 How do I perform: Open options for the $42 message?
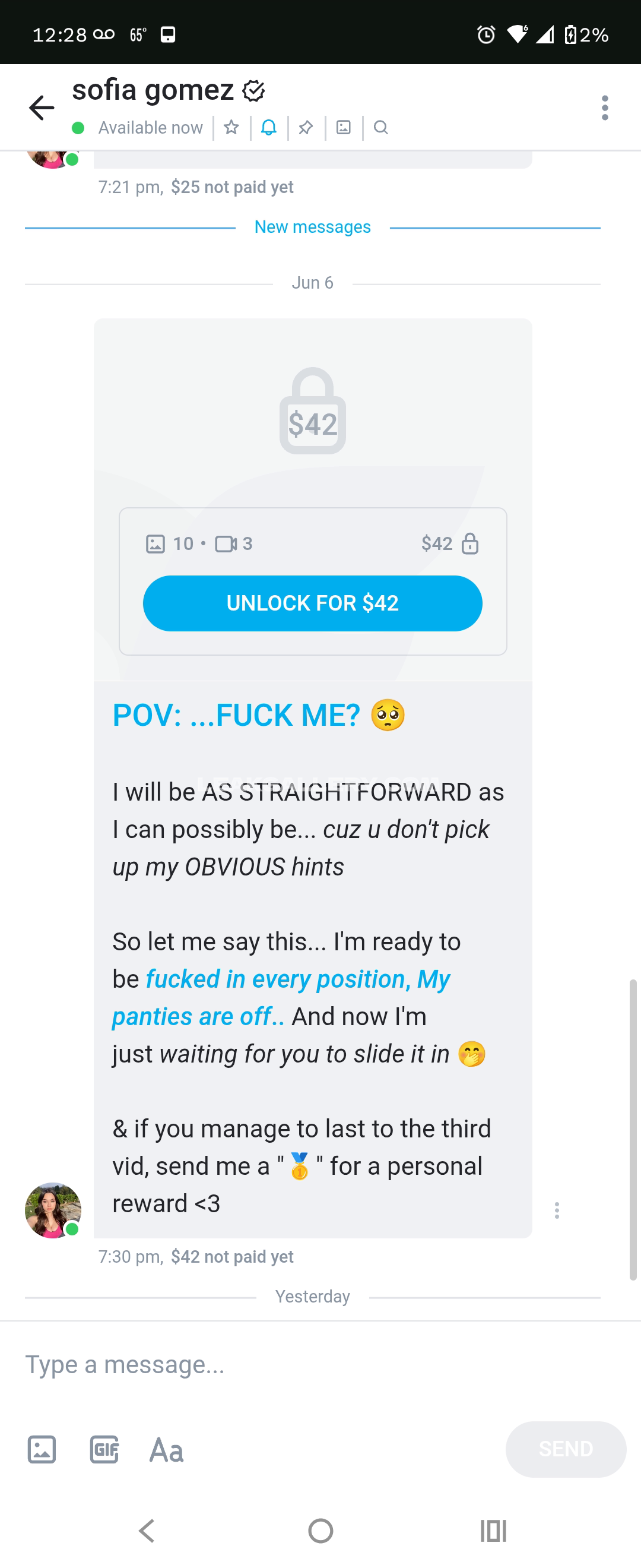[x=557, y=1210]
